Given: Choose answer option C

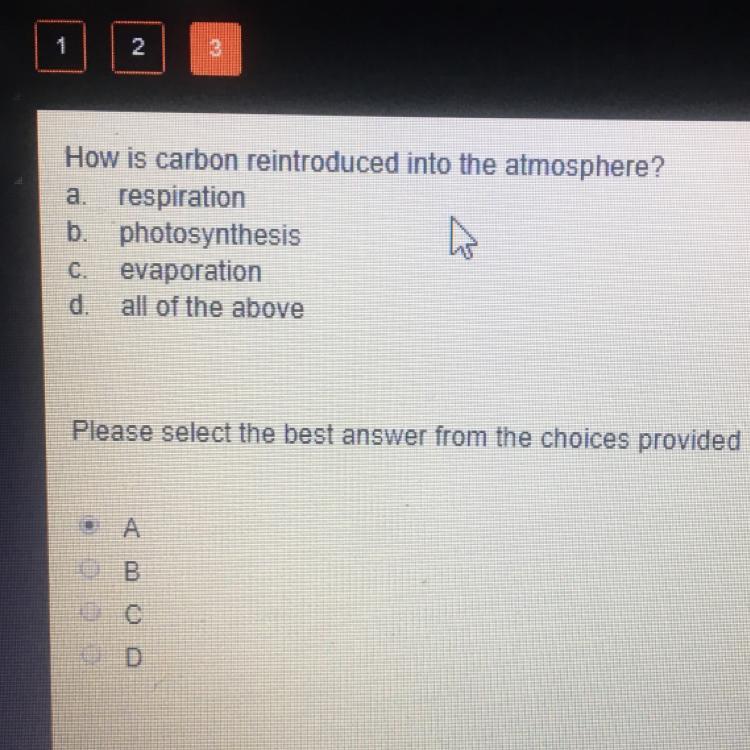Looking at the screenshot, I should tap(91, 615).
